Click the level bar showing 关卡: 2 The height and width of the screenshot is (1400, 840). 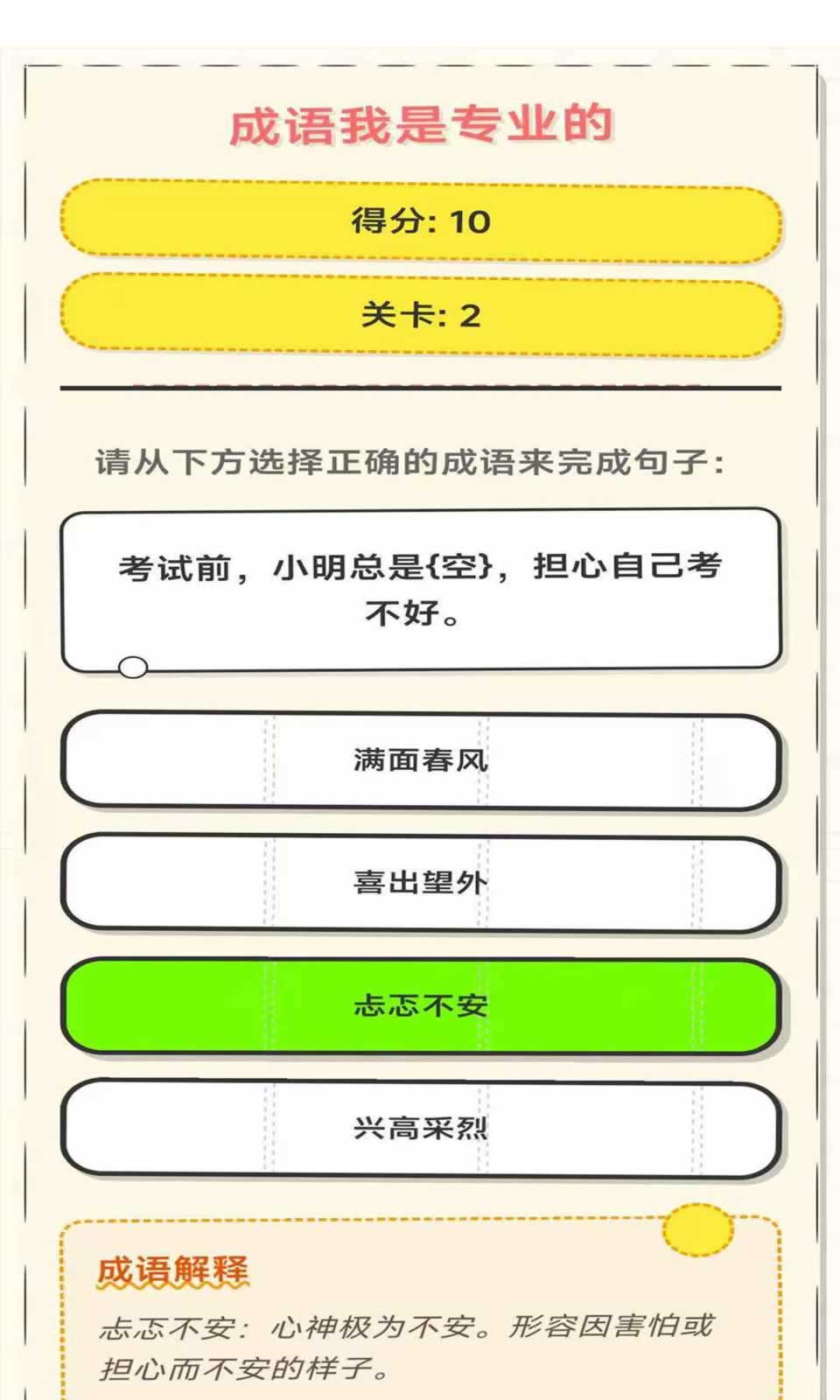(420, 317)
